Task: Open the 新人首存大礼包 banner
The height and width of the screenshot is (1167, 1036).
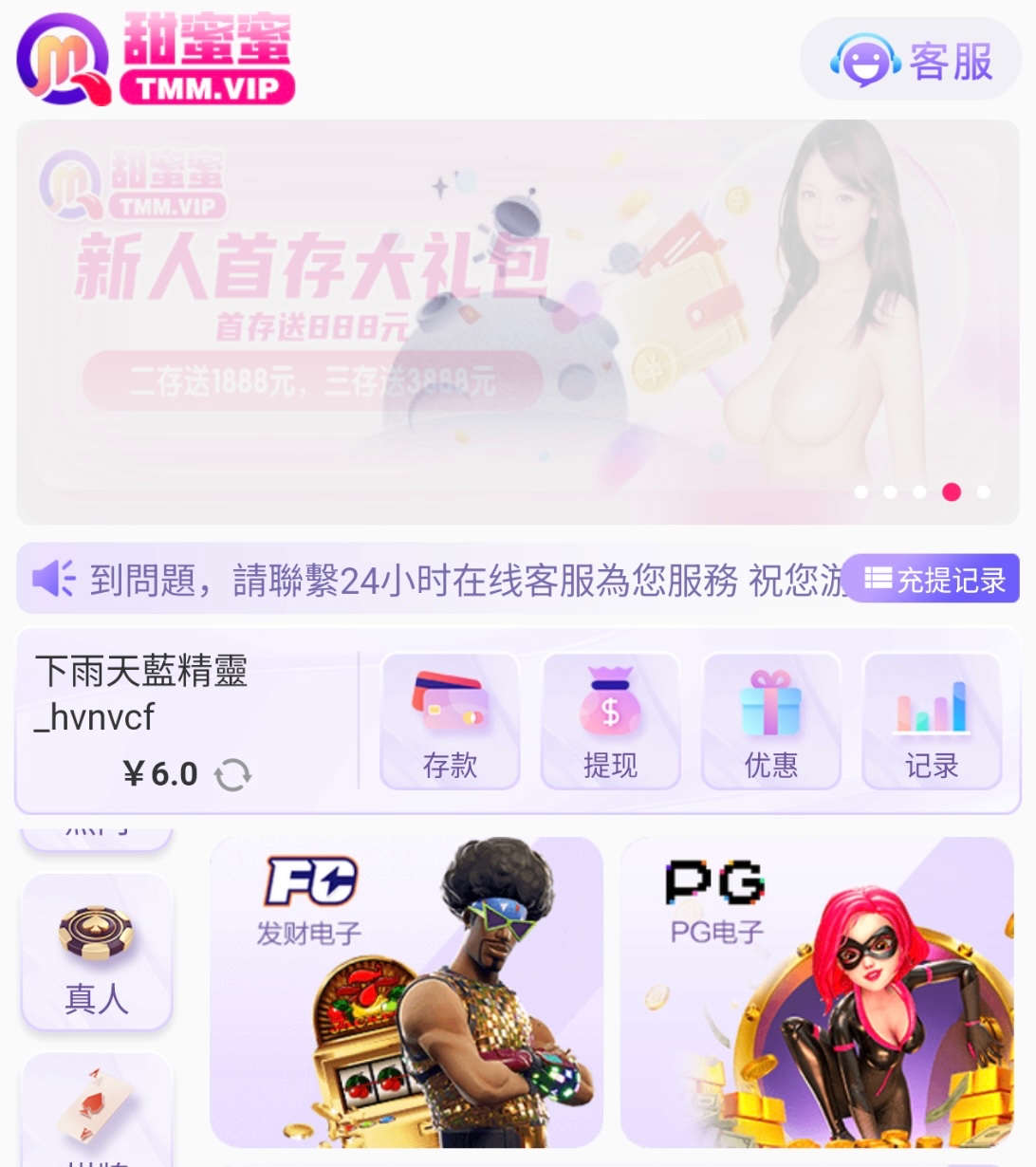Action: tap(517, 321)
